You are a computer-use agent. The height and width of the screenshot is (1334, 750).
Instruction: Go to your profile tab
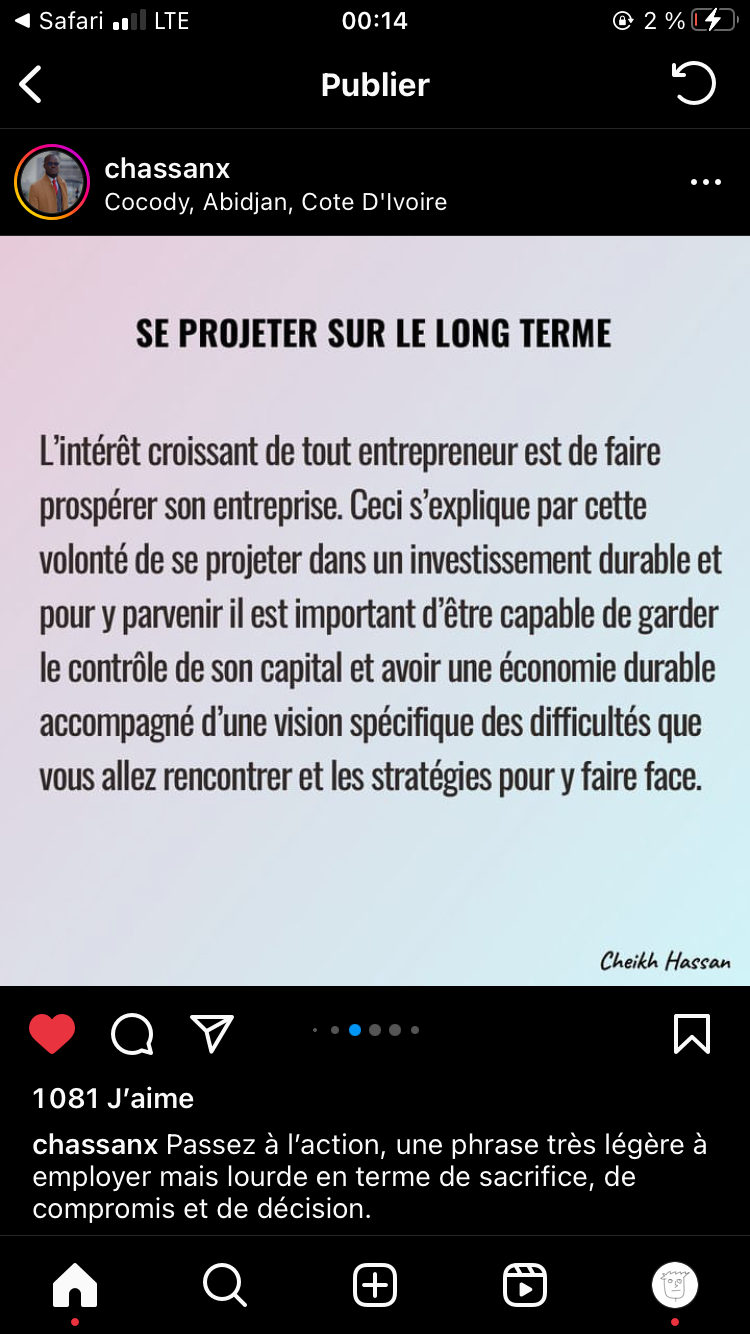tap(675, 1285)
